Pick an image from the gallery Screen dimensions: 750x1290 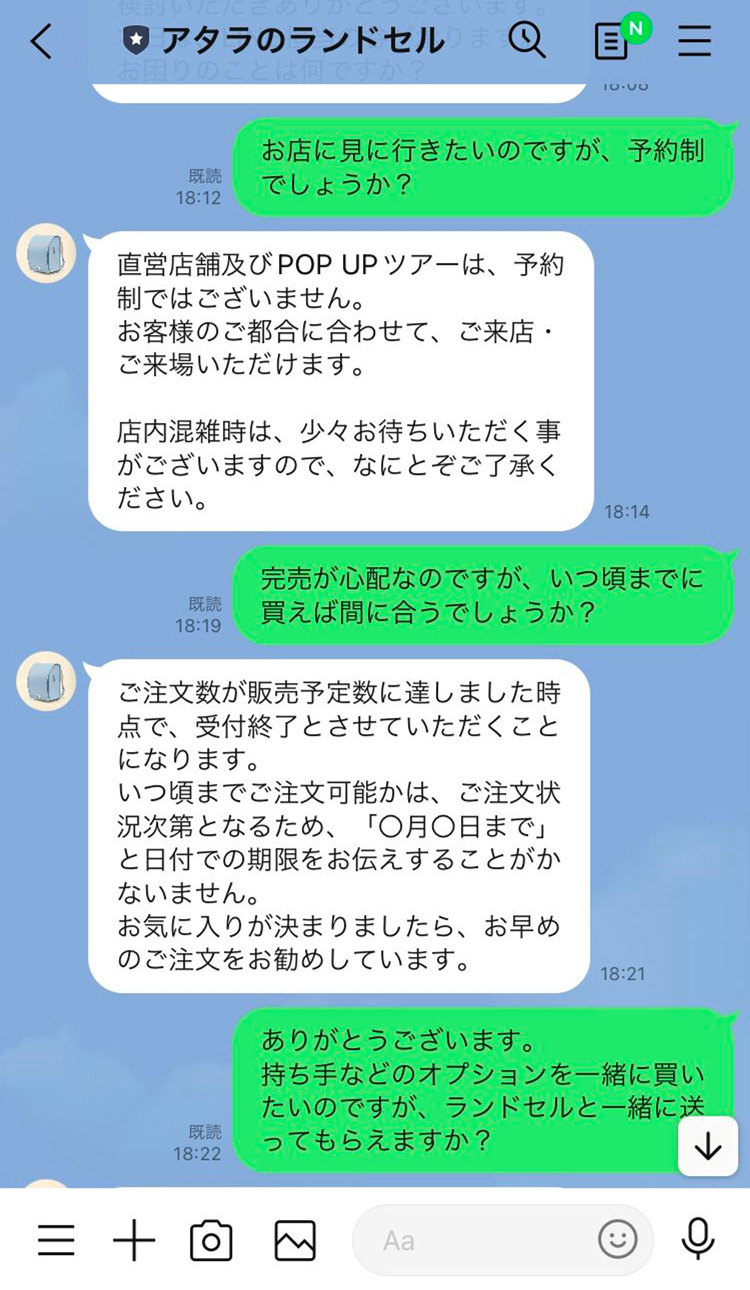pos(295,1241)
